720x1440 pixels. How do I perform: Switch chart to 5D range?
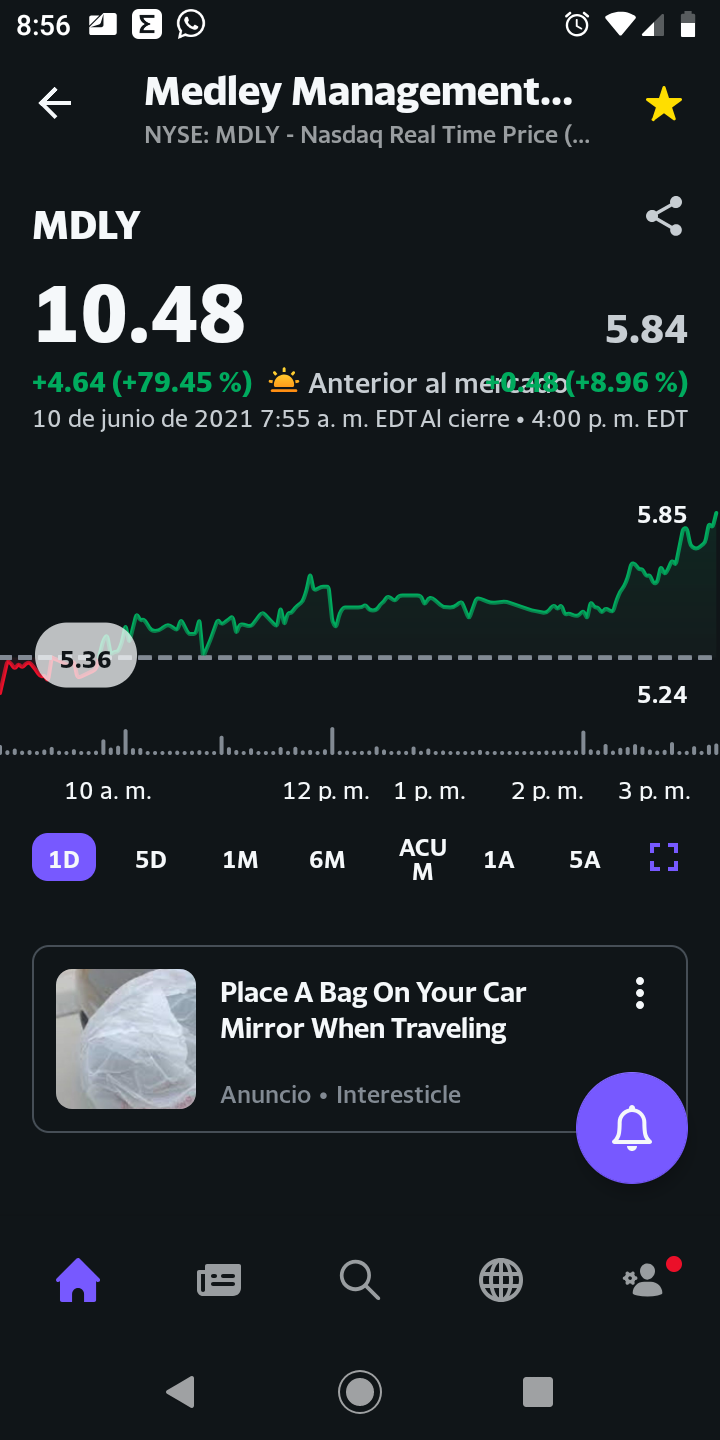coord(151,859)
